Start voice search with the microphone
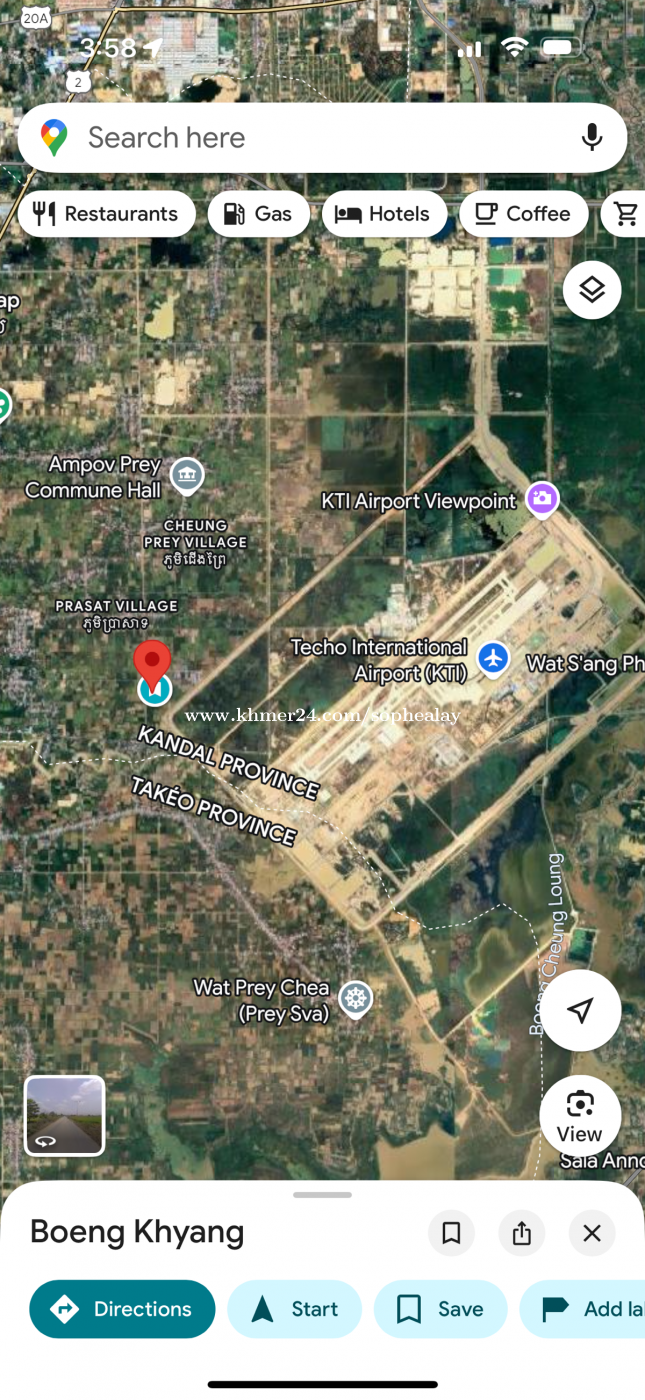The height and width of the screenshot is (1400, 645). tap(592, 138)
